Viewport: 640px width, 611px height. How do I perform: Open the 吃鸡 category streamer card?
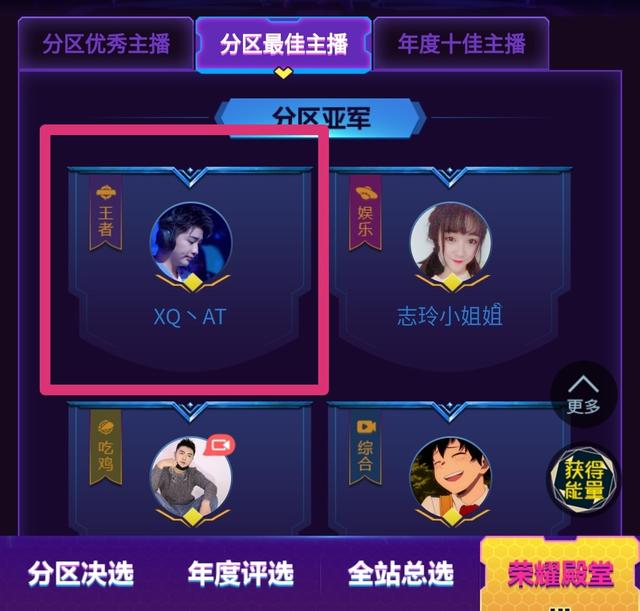pyautogui.click(x=190, y=470)
